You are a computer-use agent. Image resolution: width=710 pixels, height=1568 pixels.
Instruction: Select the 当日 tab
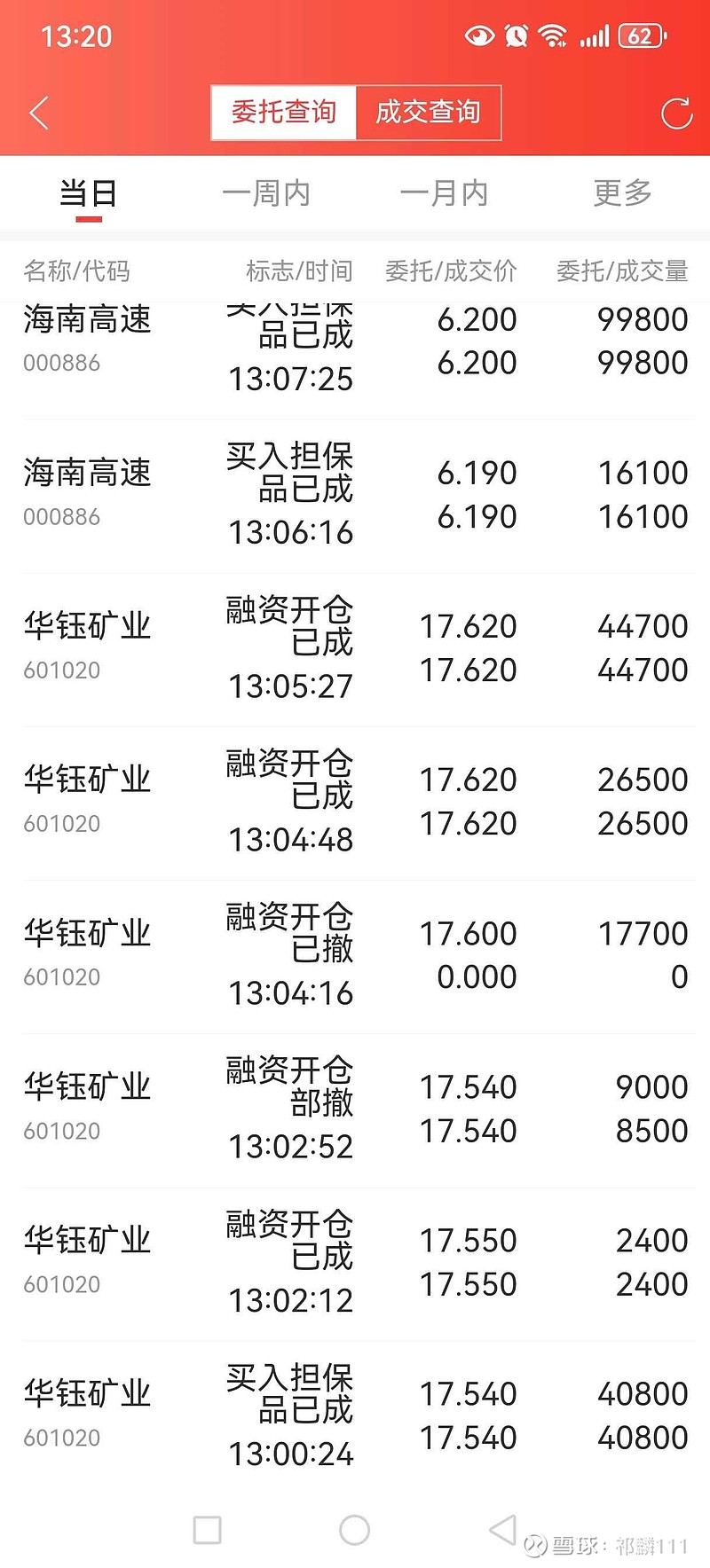(88, 193)
